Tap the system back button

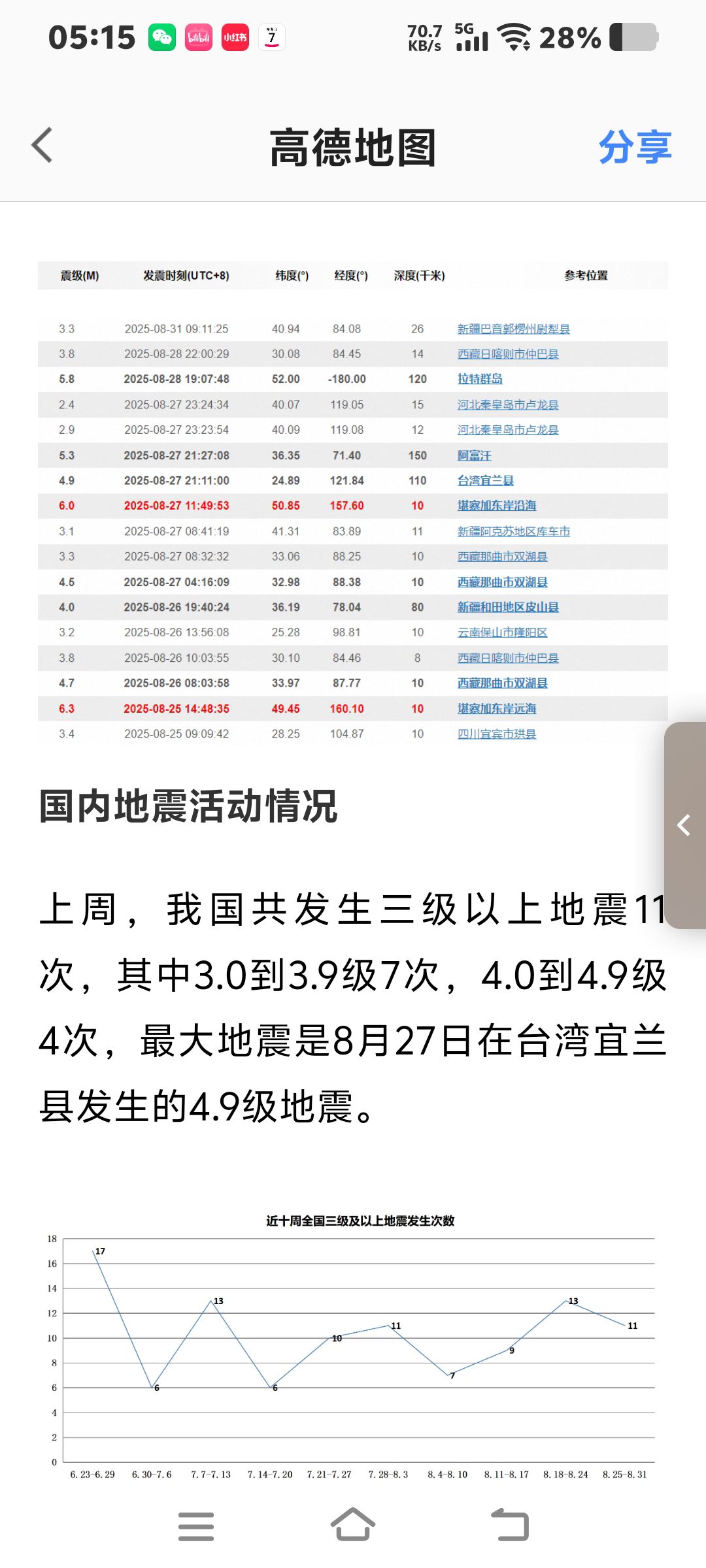[x=510, y=1525]
